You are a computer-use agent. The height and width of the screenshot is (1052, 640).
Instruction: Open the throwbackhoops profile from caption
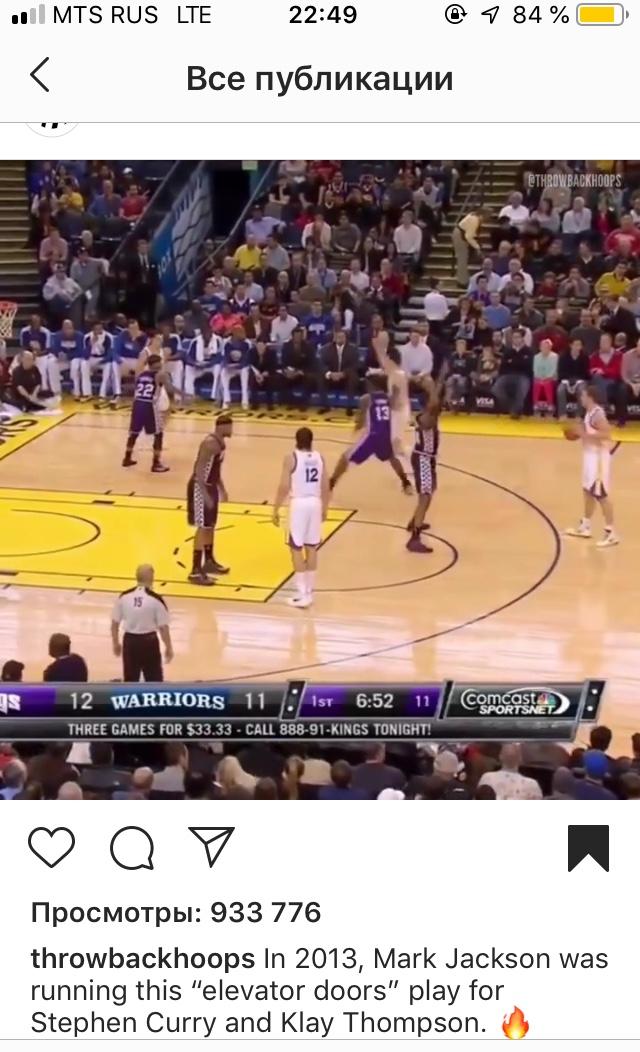pos(142,958)
